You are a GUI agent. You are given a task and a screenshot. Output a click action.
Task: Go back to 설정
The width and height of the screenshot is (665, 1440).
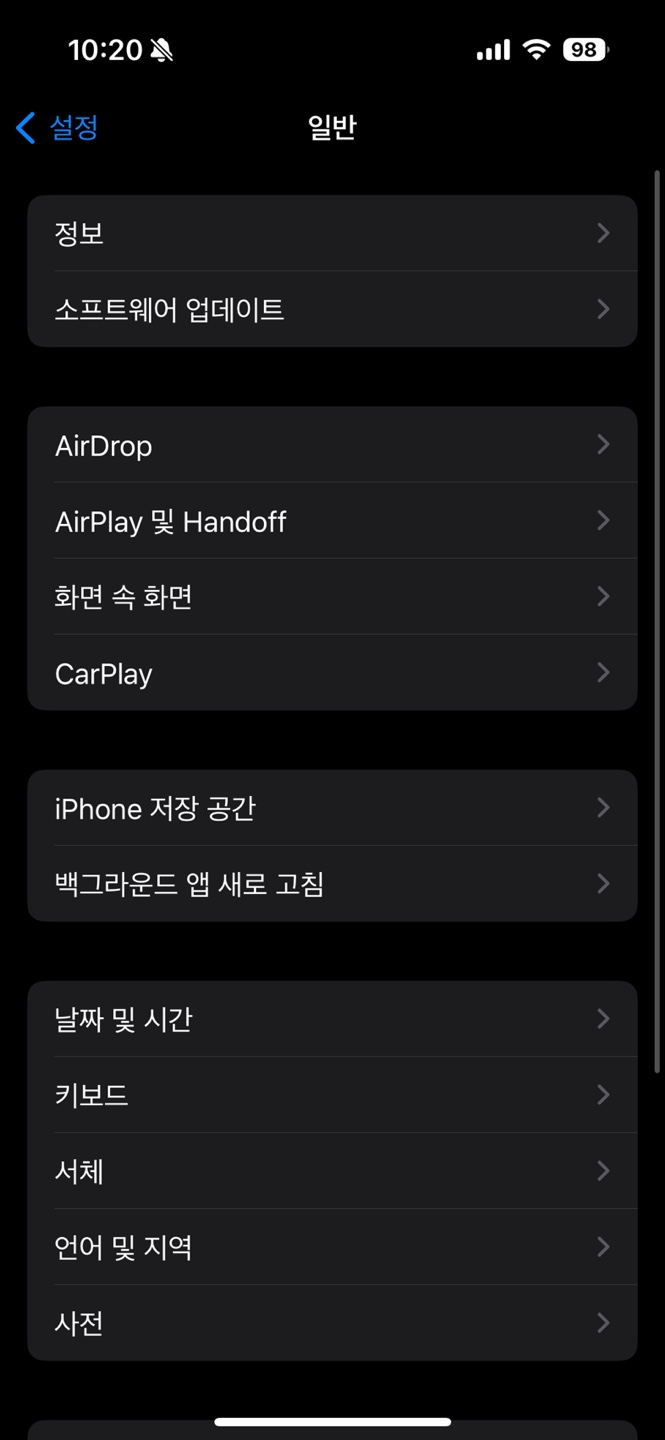[58, 128]
